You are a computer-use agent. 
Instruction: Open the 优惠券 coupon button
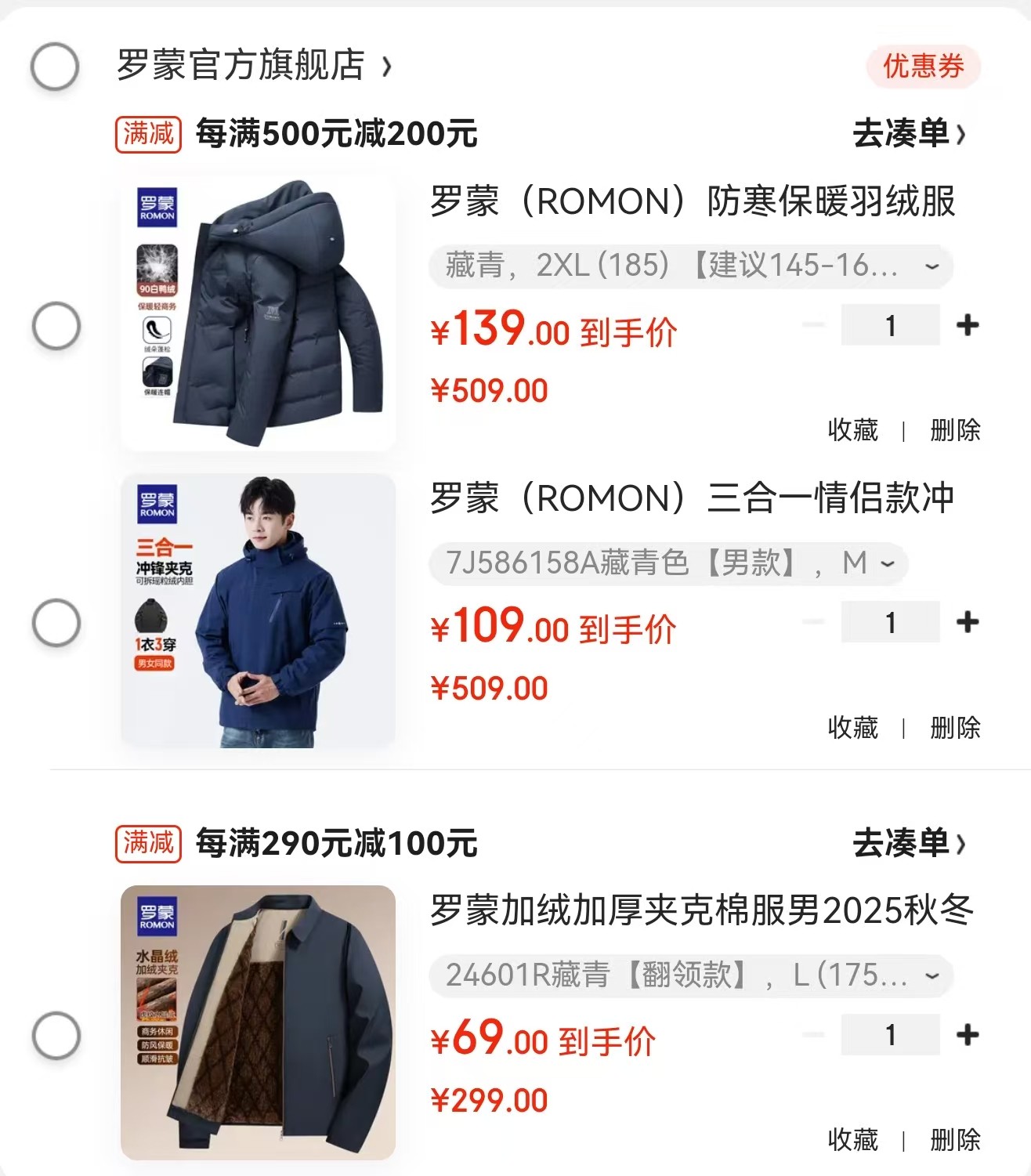pos(923,67)
